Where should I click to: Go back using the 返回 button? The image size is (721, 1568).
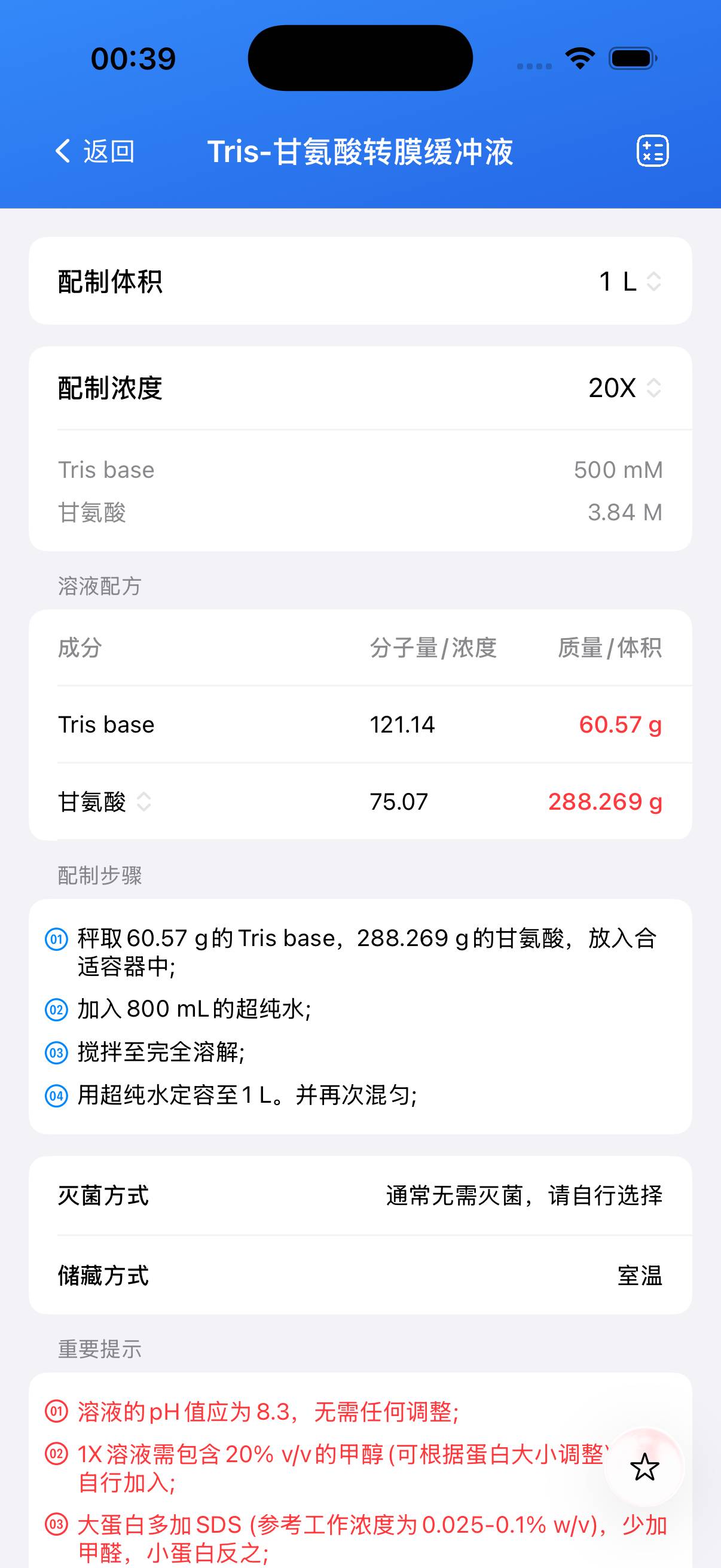point(95,151)
